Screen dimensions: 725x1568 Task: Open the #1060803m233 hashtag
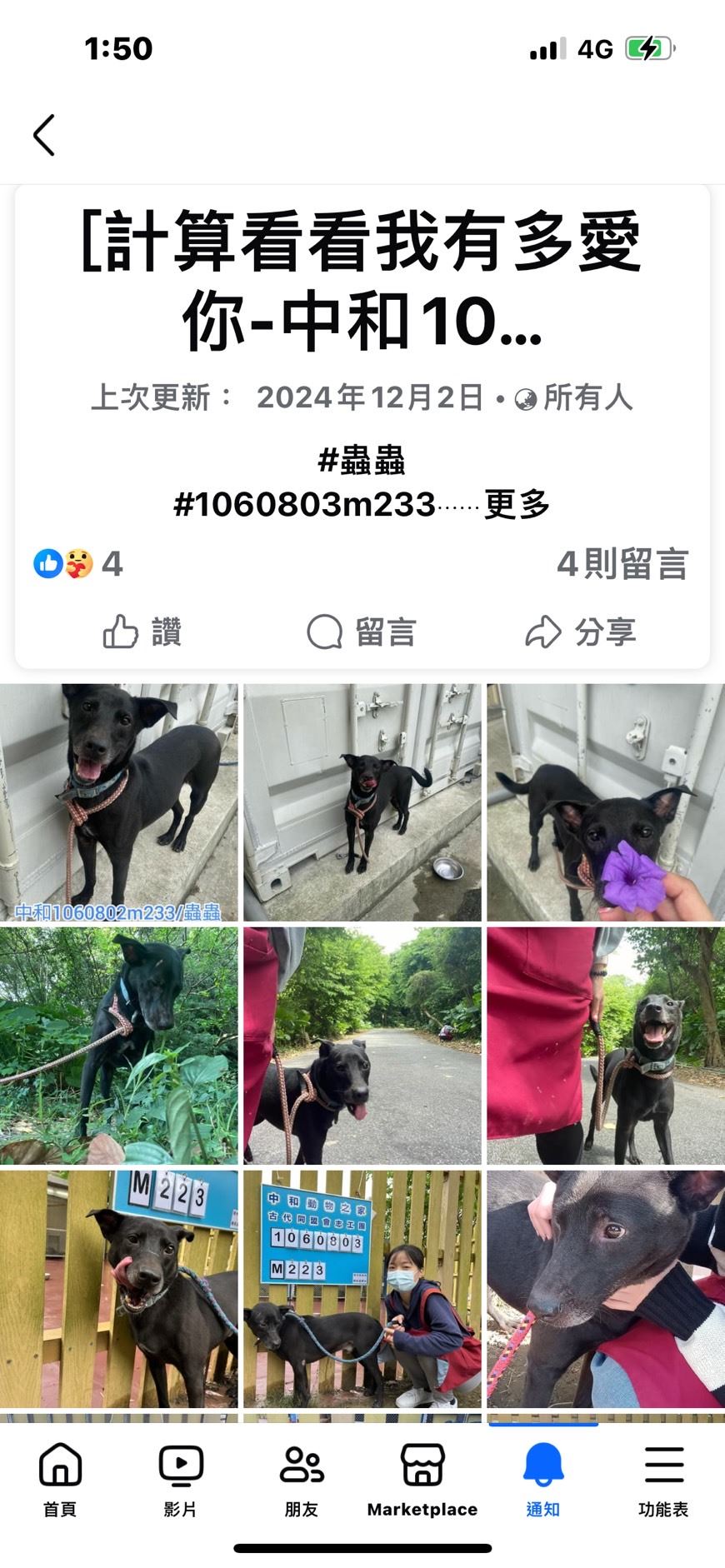click(304, 504)
